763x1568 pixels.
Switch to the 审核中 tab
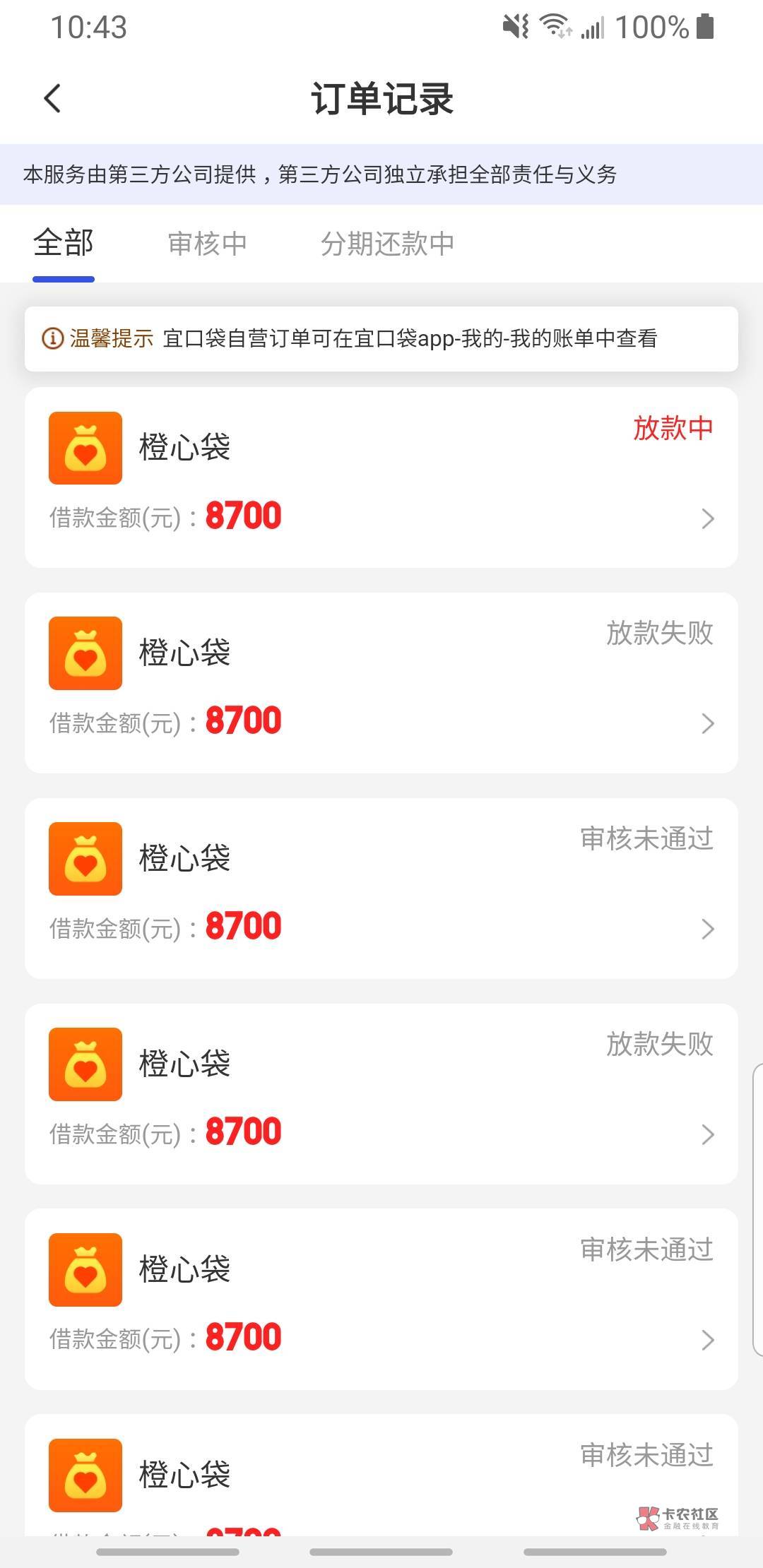click(208, 244)
